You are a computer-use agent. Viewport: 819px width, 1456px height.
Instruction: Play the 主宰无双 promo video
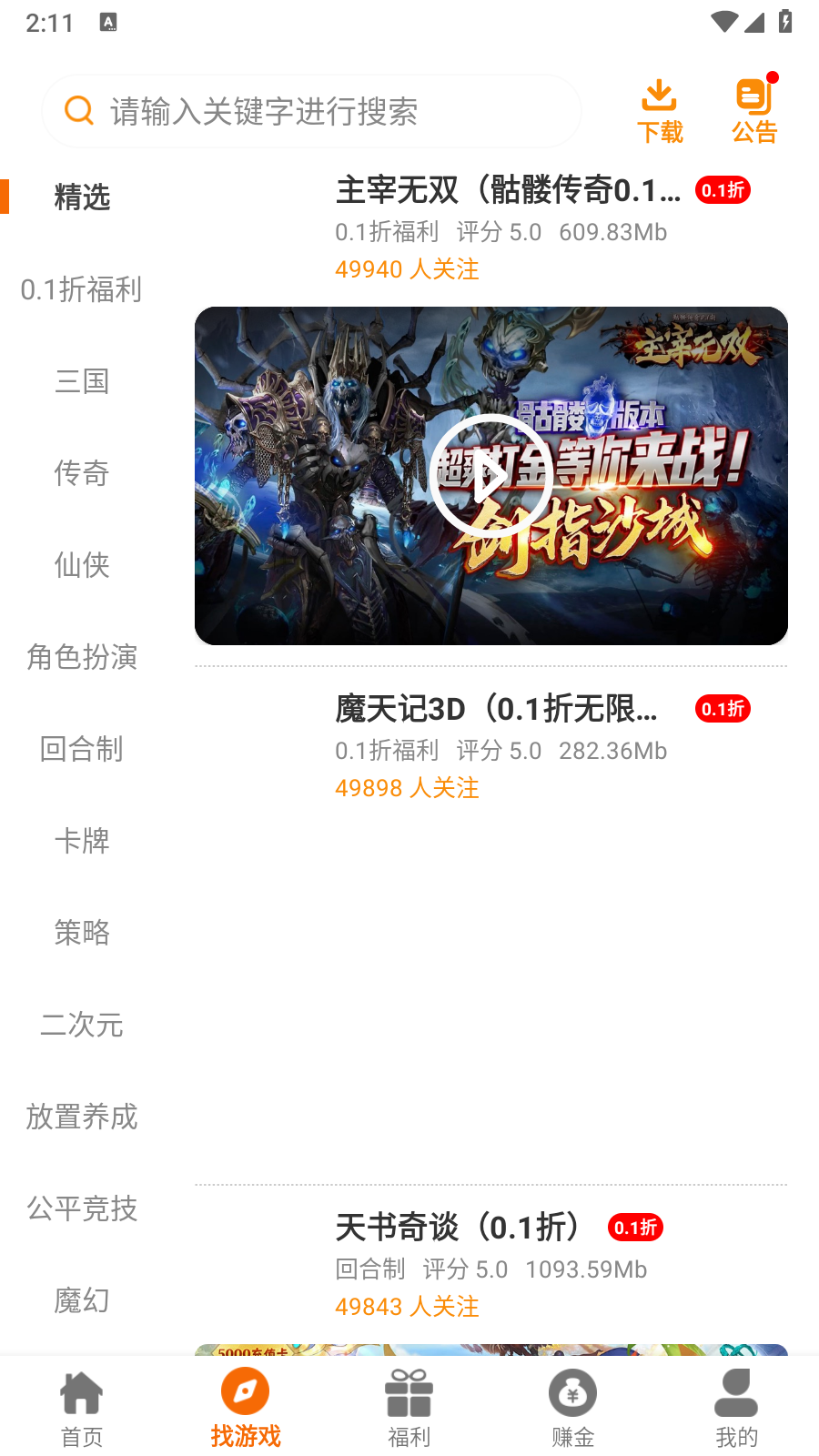click(x=490, y=476)
